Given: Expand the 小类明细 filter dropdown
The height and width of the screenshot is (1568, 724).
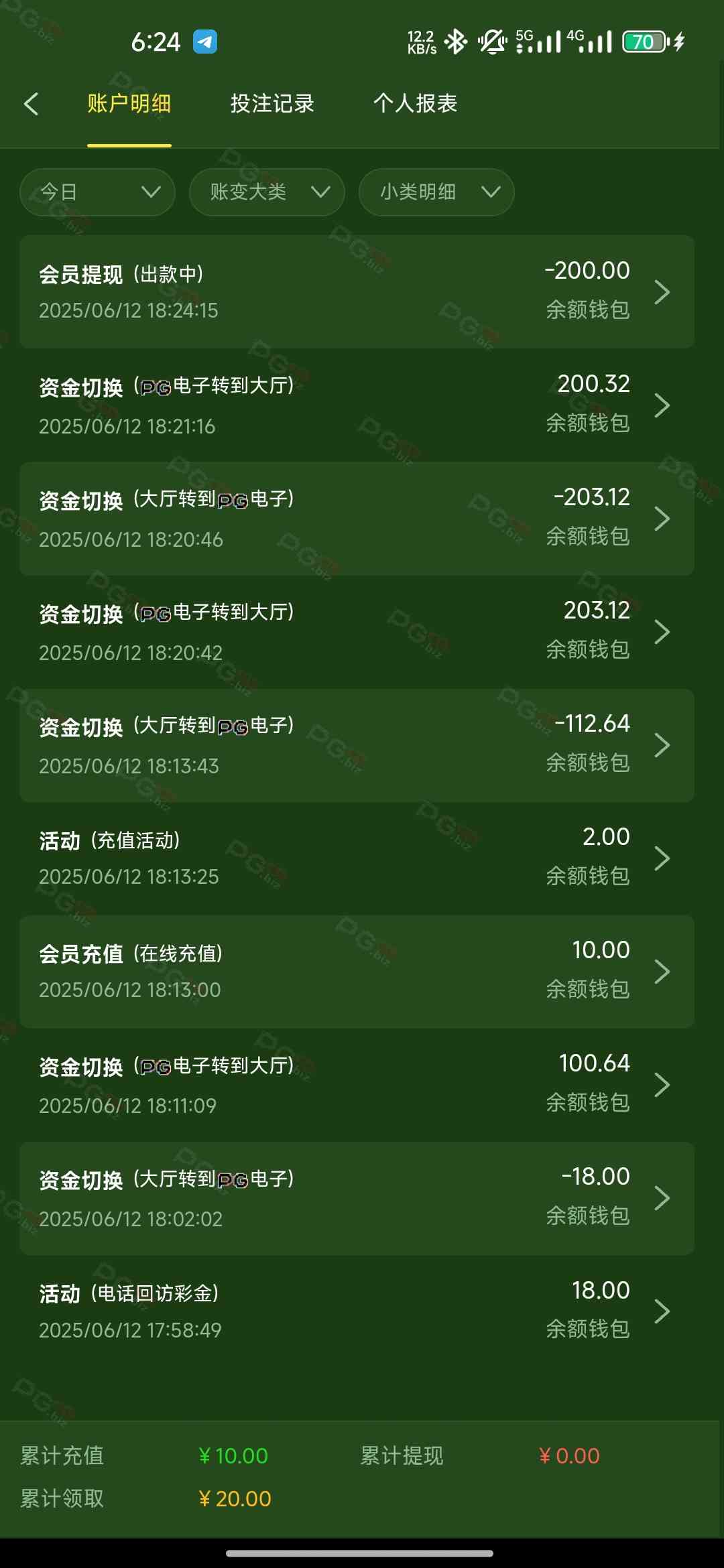Looking at the screenshot, I should pyautogui.click(x=436, y=192).
